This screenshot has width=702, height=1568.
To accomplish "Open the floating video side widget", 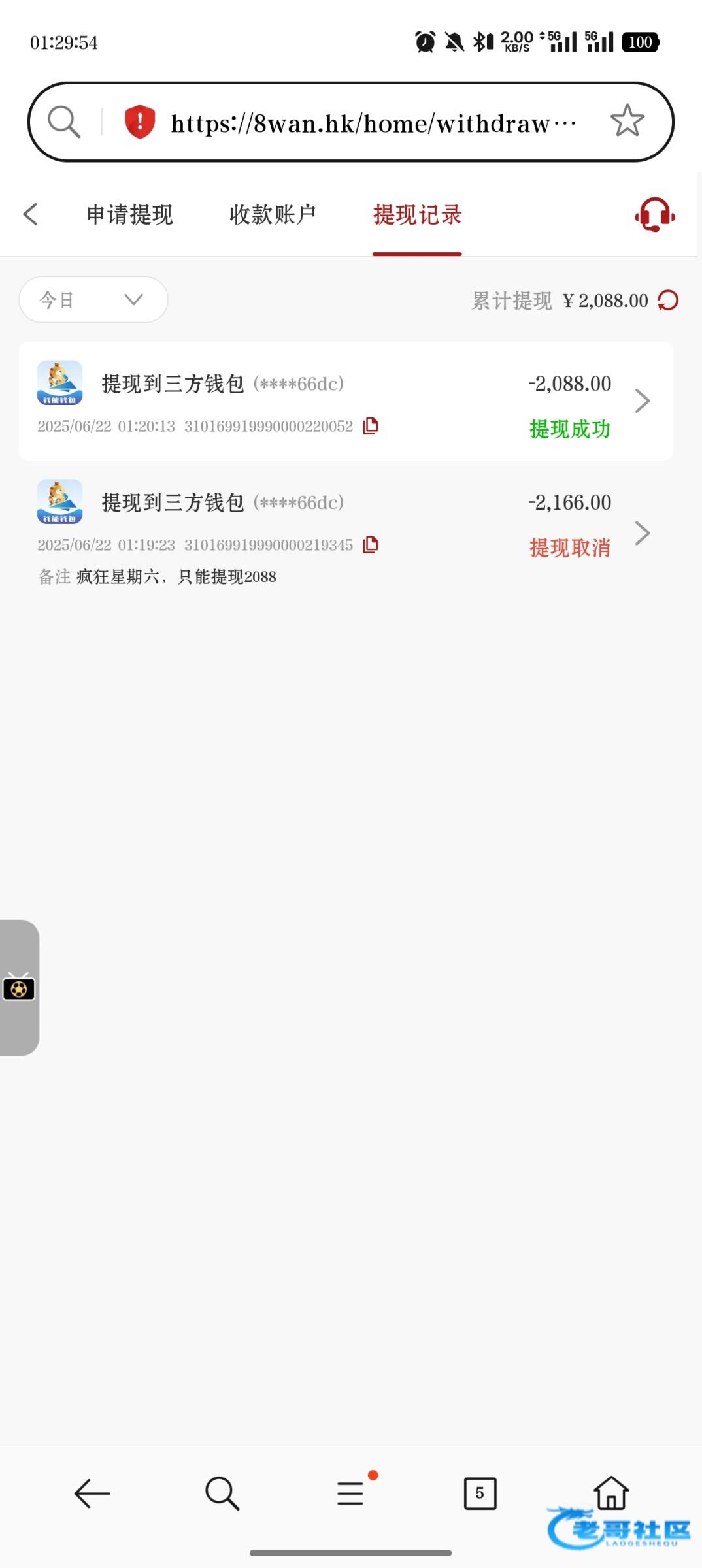I will coord(19,987).
